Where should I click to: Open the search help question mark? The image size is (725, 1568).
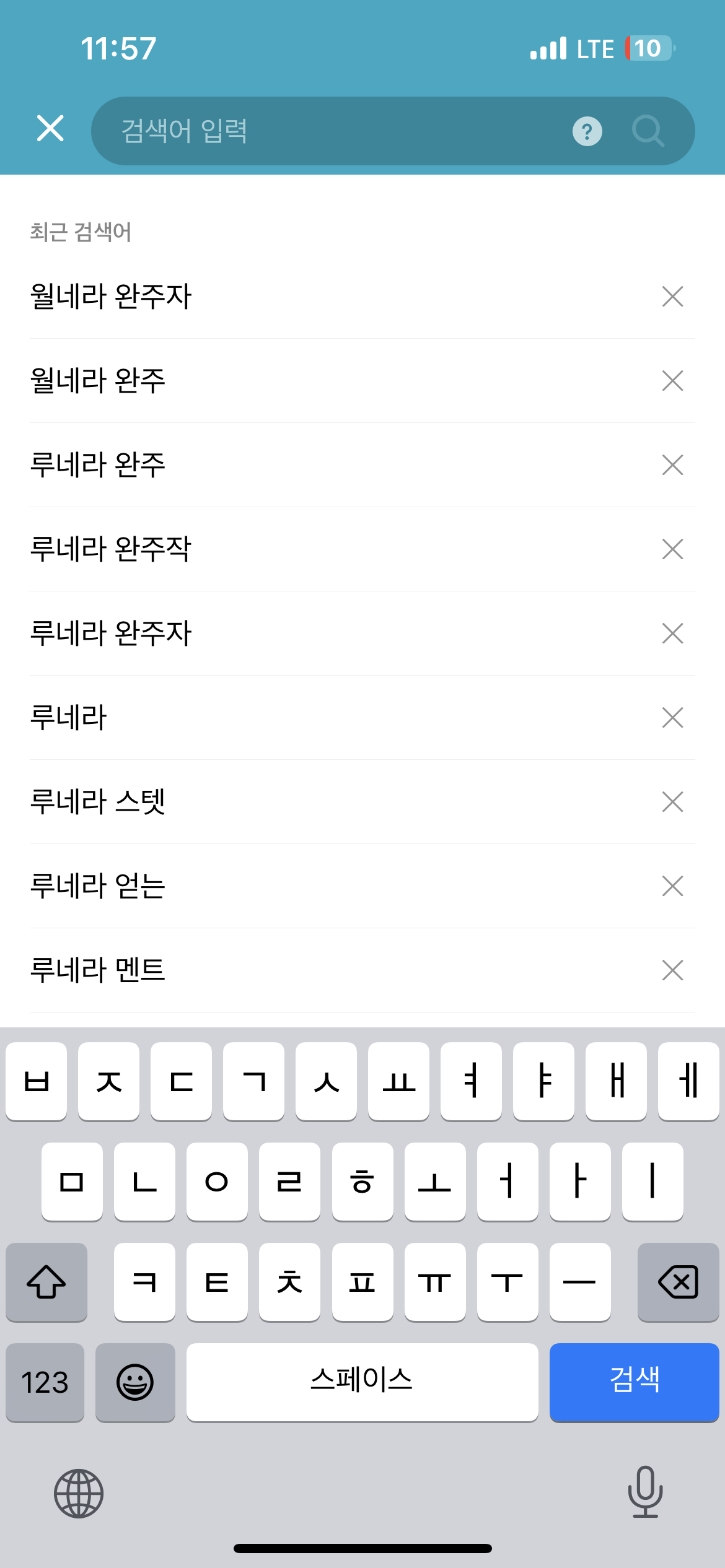coord(587,131)
